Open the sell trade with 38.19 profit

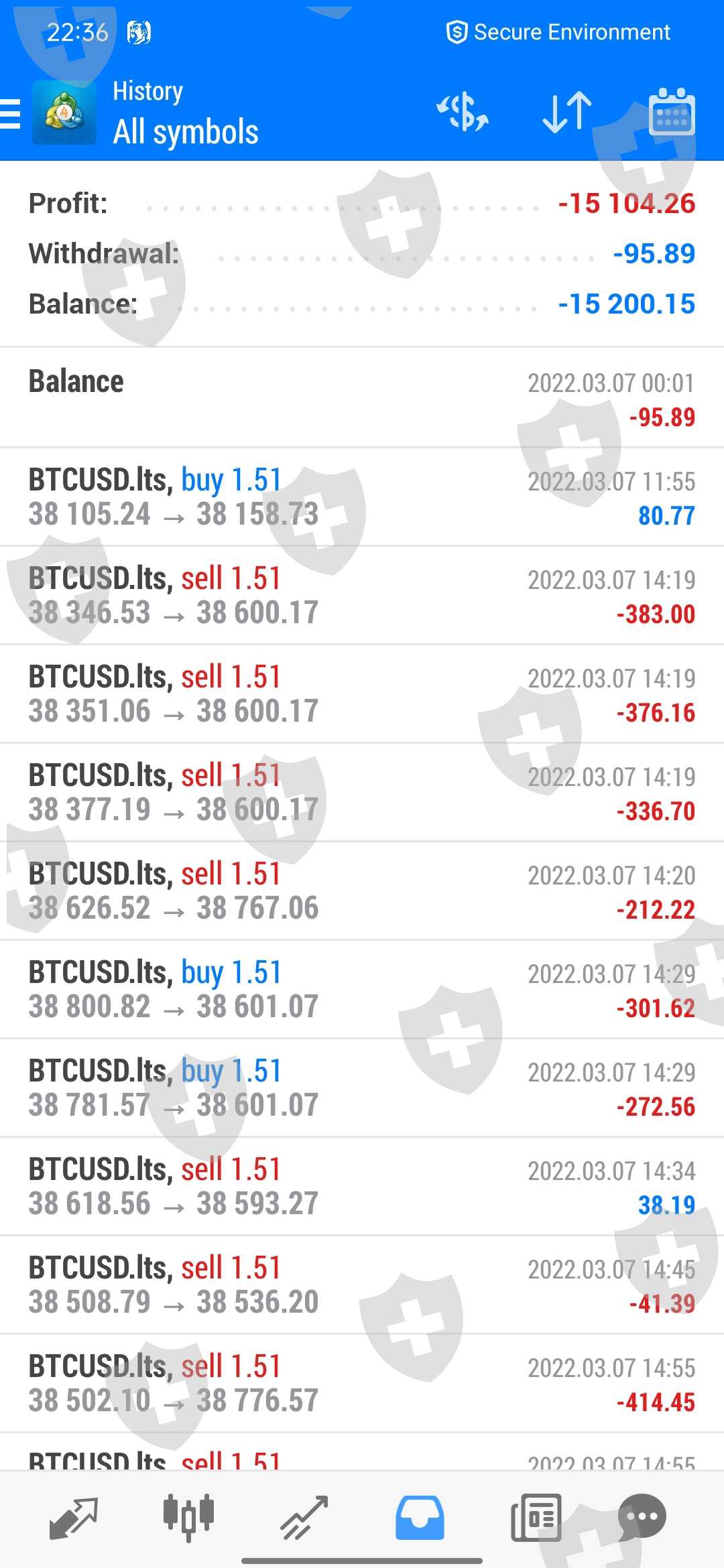click(x=362, y=1187)
